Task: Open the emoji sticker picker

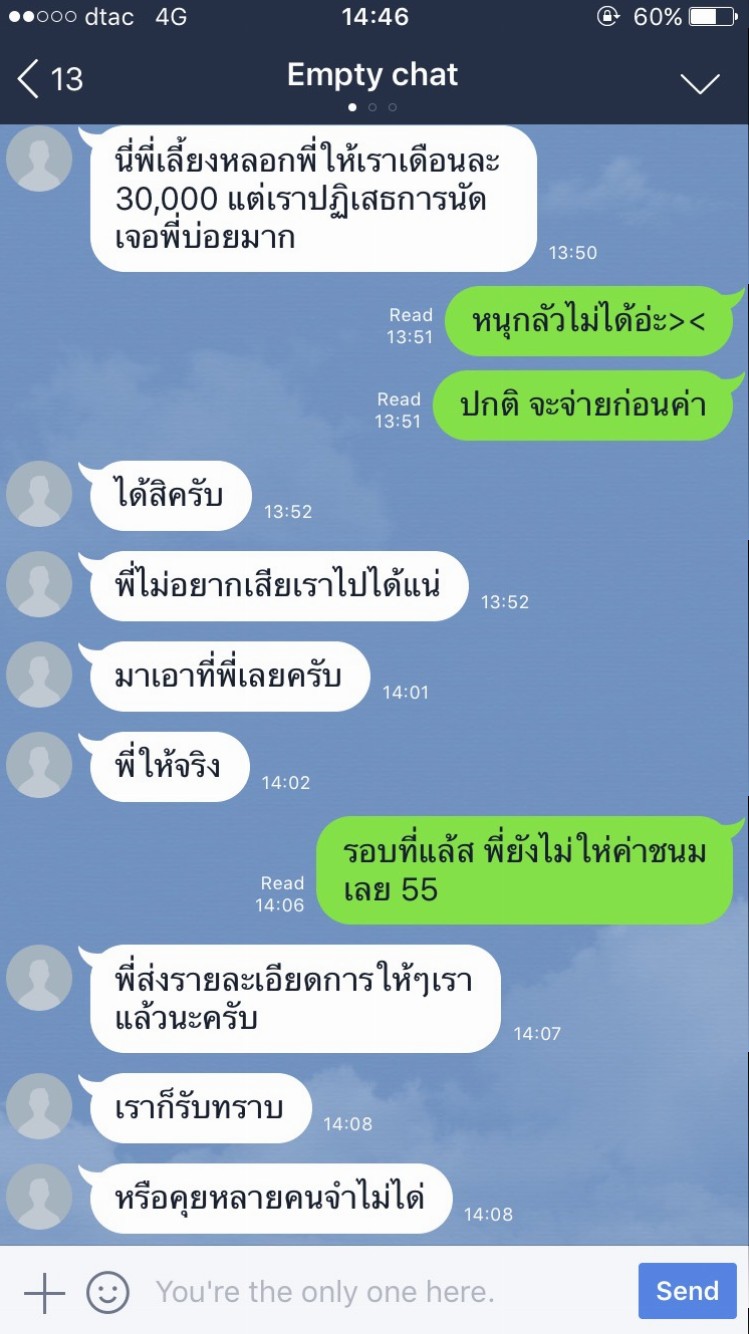Action: (108, 1292)
